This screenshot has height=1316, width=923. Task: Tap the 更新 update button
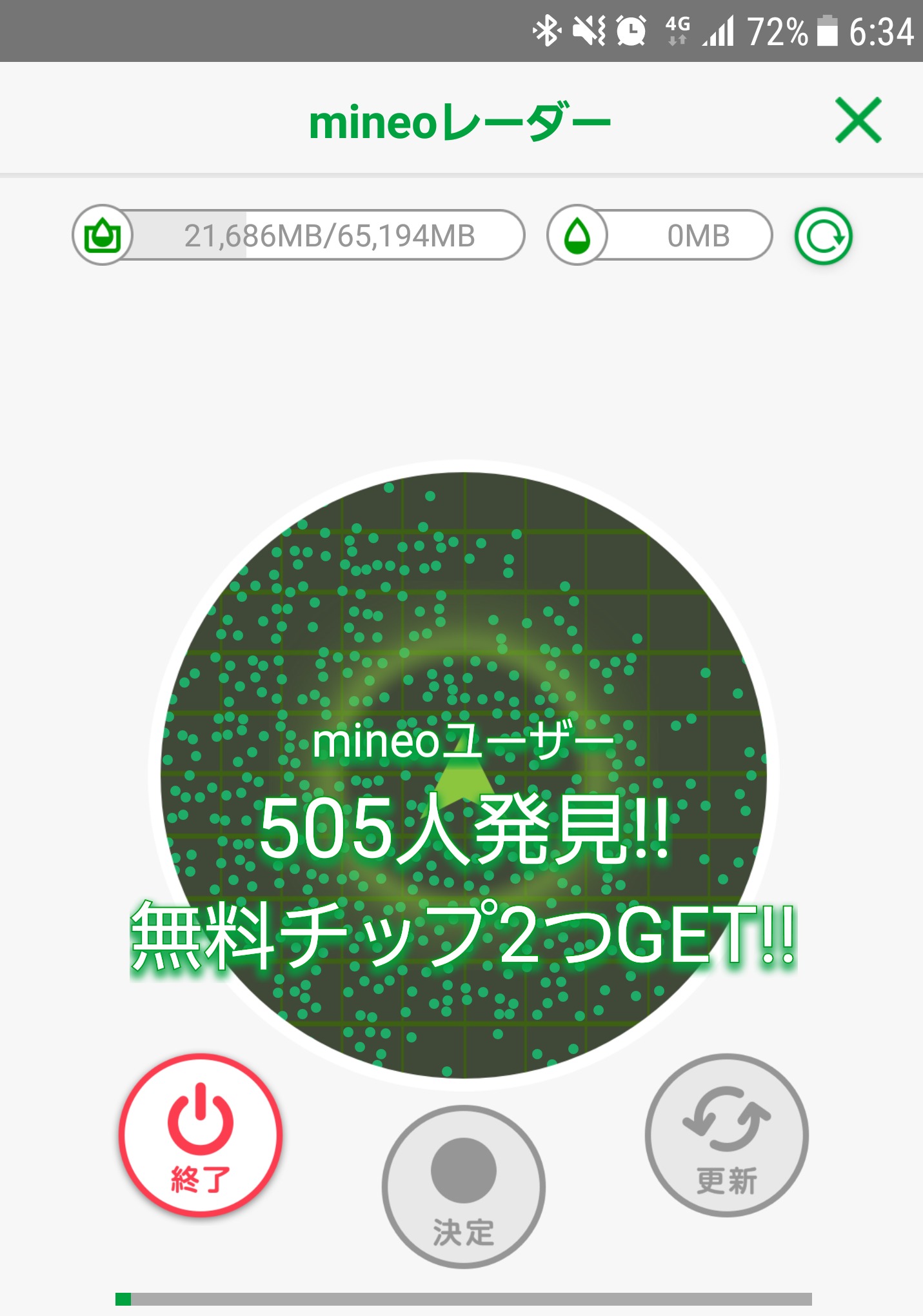727,1135
